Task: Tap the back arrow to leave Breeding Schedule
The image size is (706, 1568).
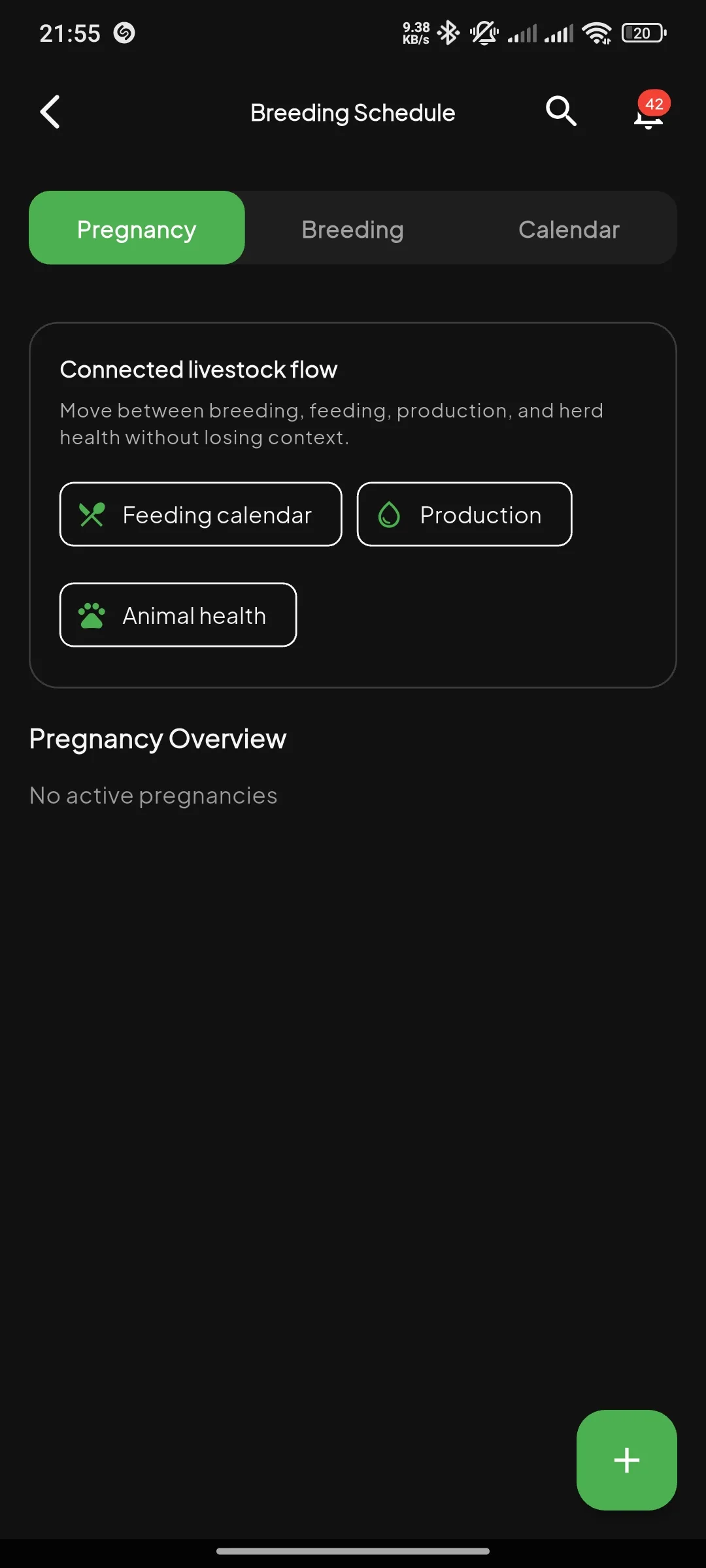Action: [50, 111]
